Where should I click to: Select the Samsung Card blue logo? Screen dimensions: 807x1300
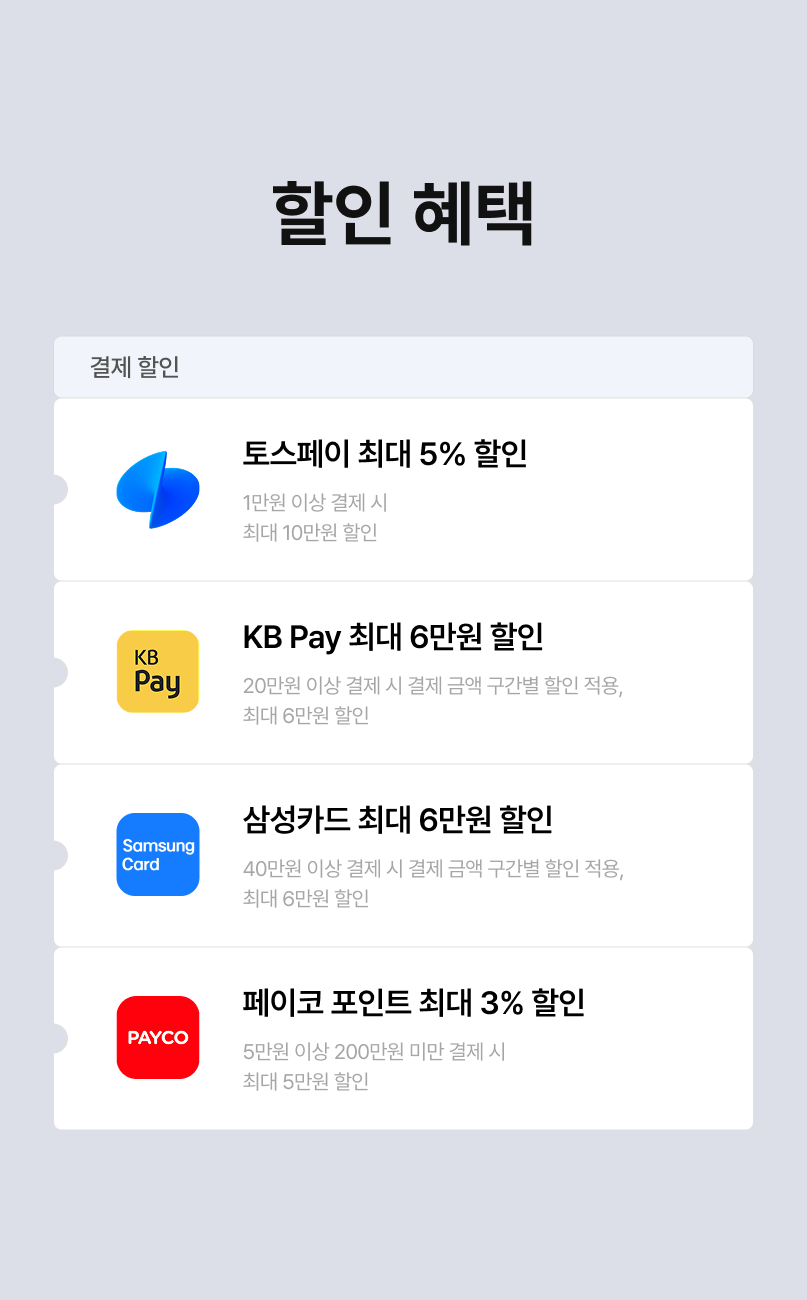157,854
